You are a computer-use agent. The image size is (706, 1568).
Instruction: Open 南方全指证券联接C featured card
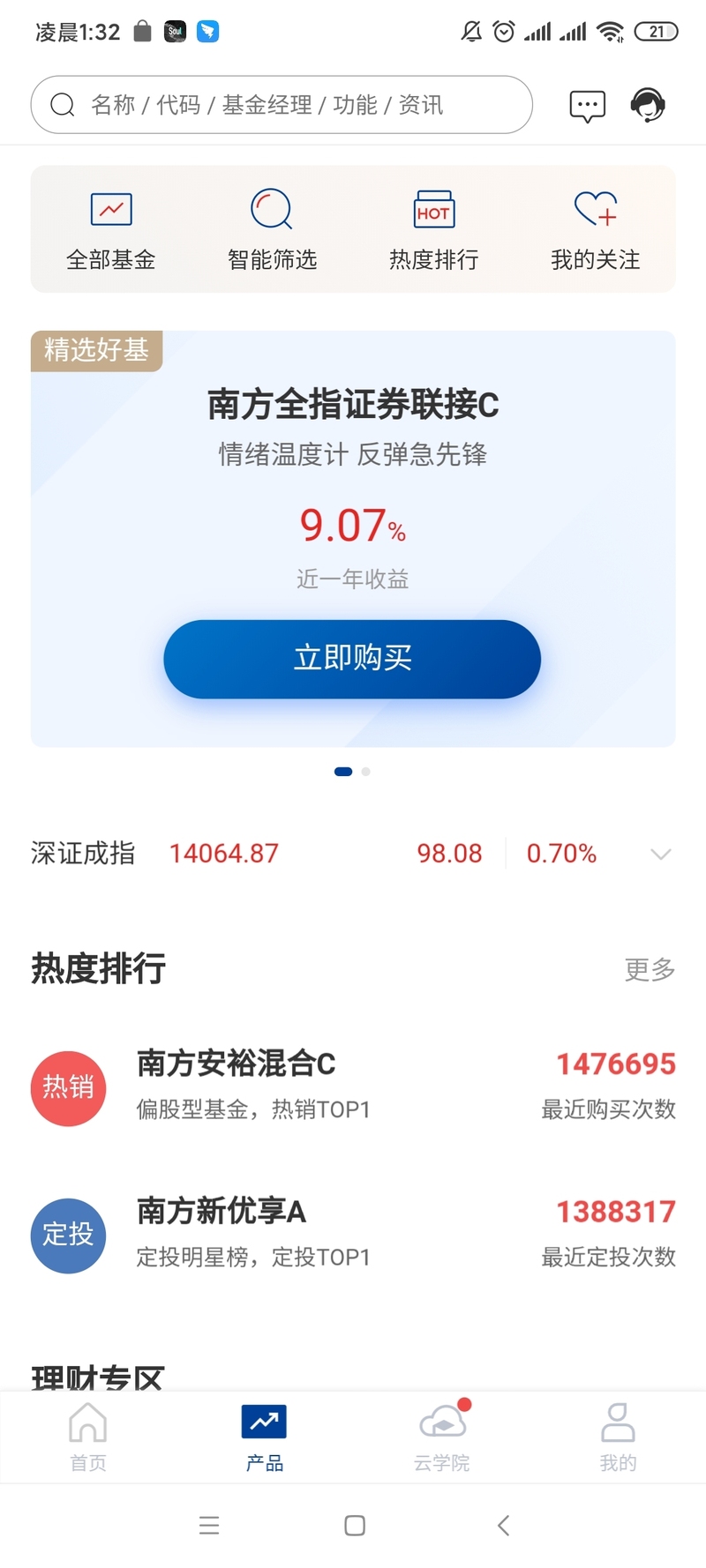coord(352,405)
